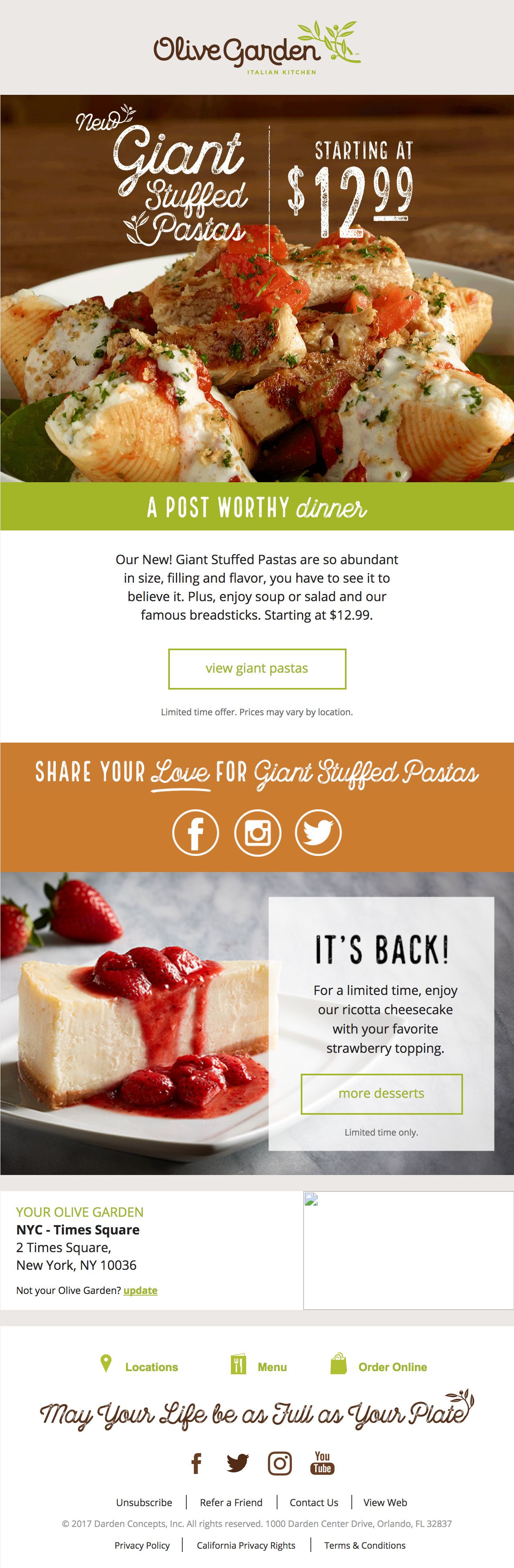Read the Privacy Policy
514x1568 pixels.
coord(142,1545)
